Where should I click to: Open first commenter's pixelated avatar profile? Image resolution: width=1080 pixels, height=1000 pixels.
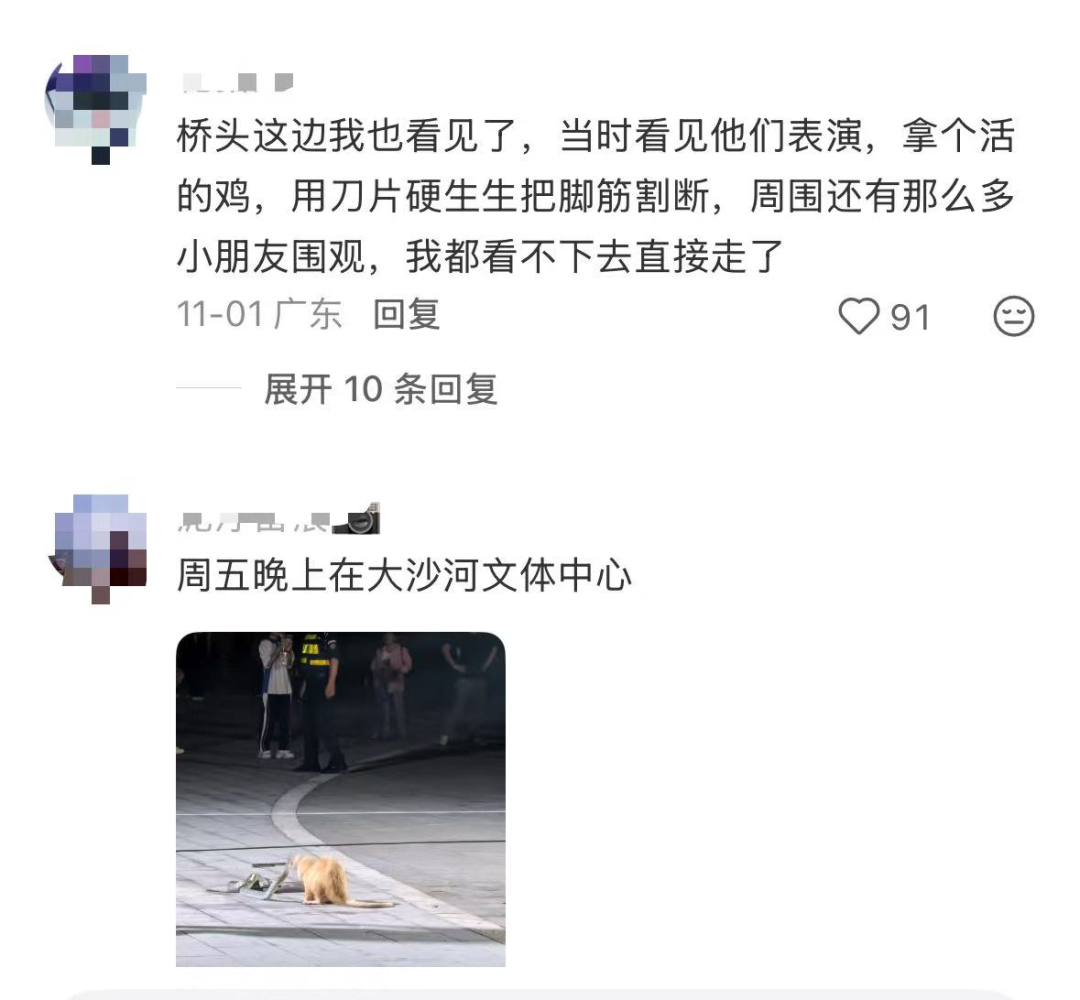[96, 107]
